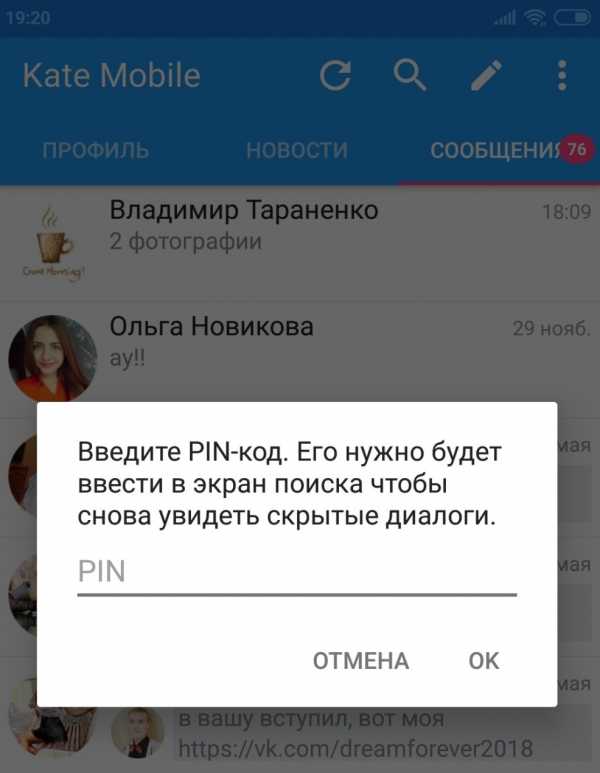Refresh the messages list

(336, 76)
